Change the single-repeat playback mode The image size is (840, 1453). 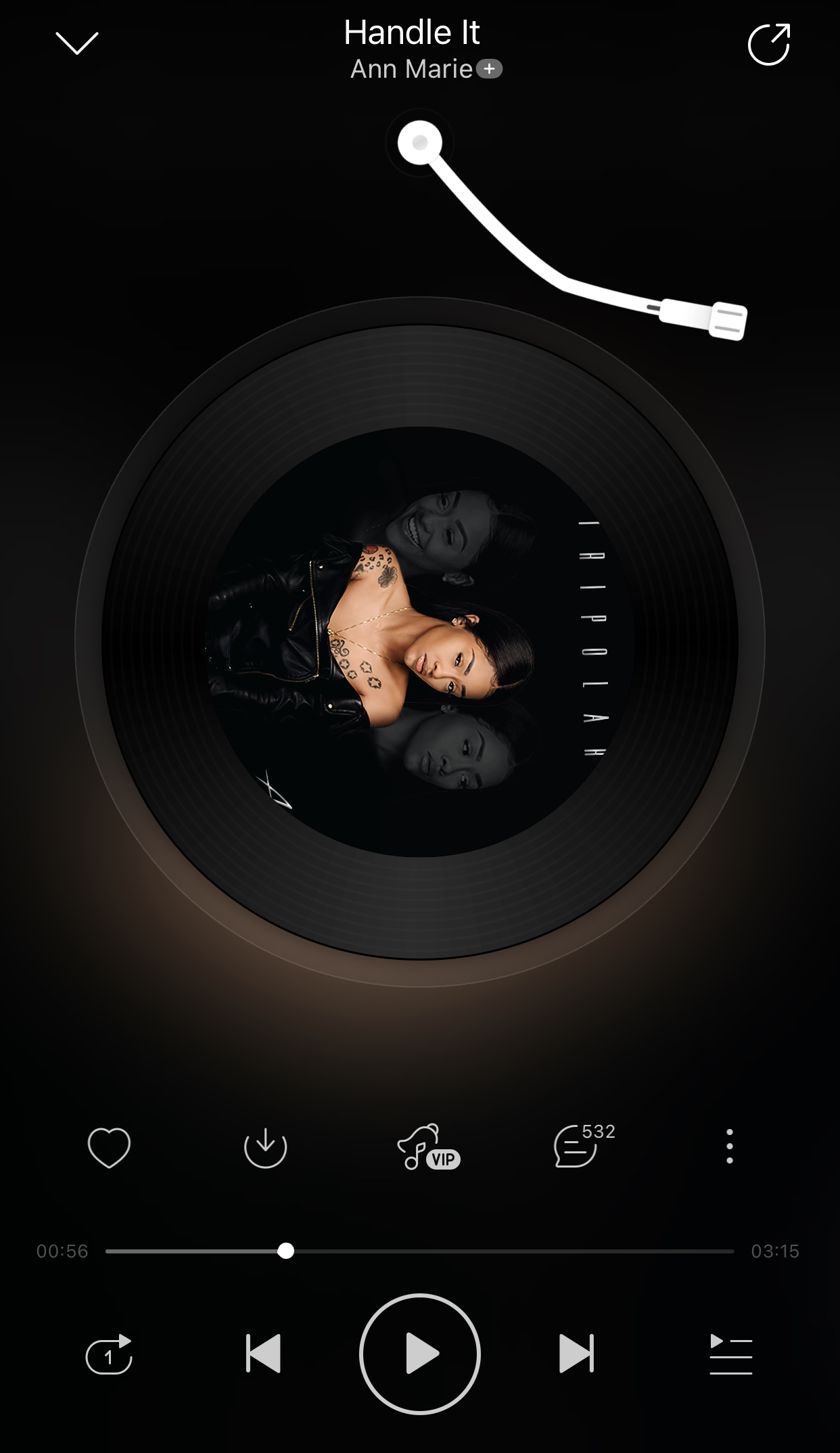coord(109,1354)
